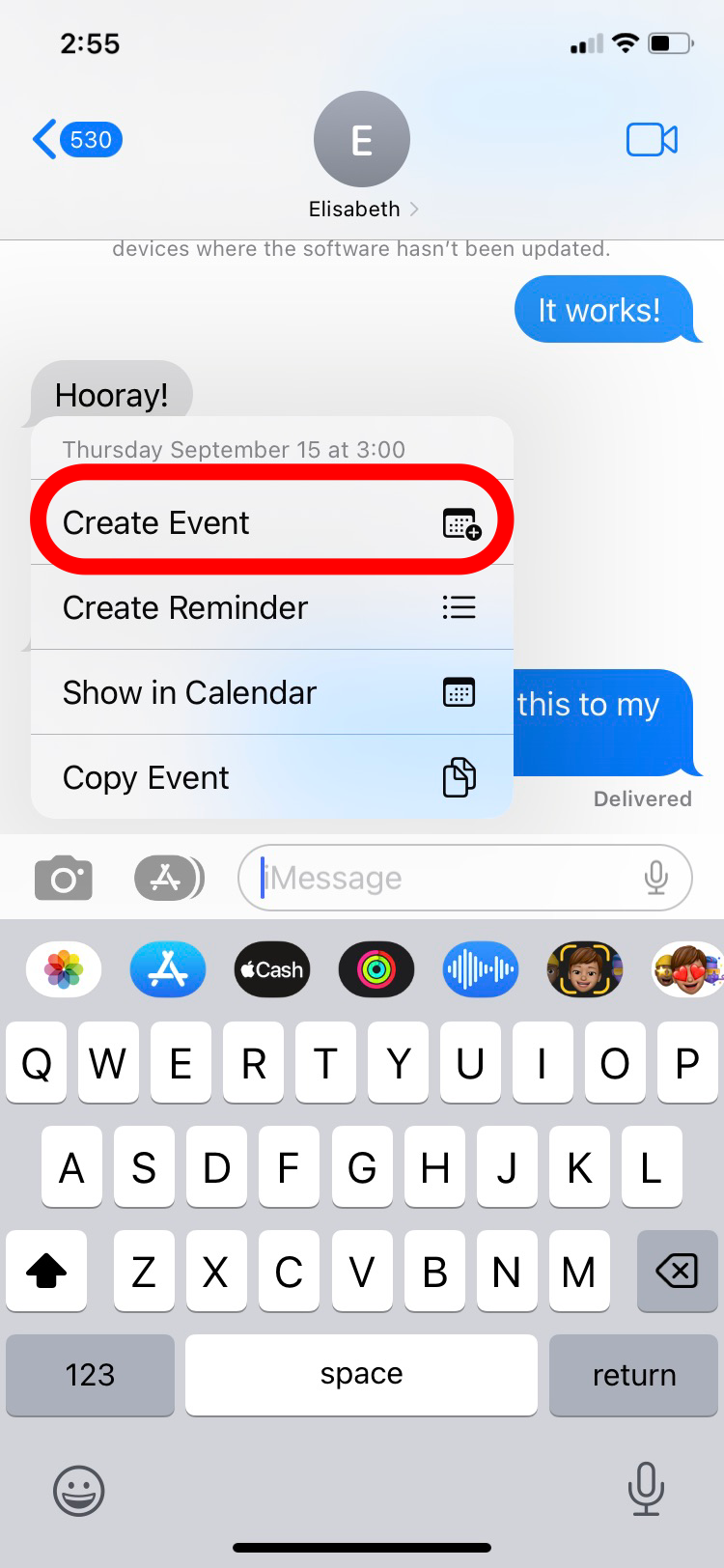
Task: Start a FaceTime video call
Action: point(652,140)
